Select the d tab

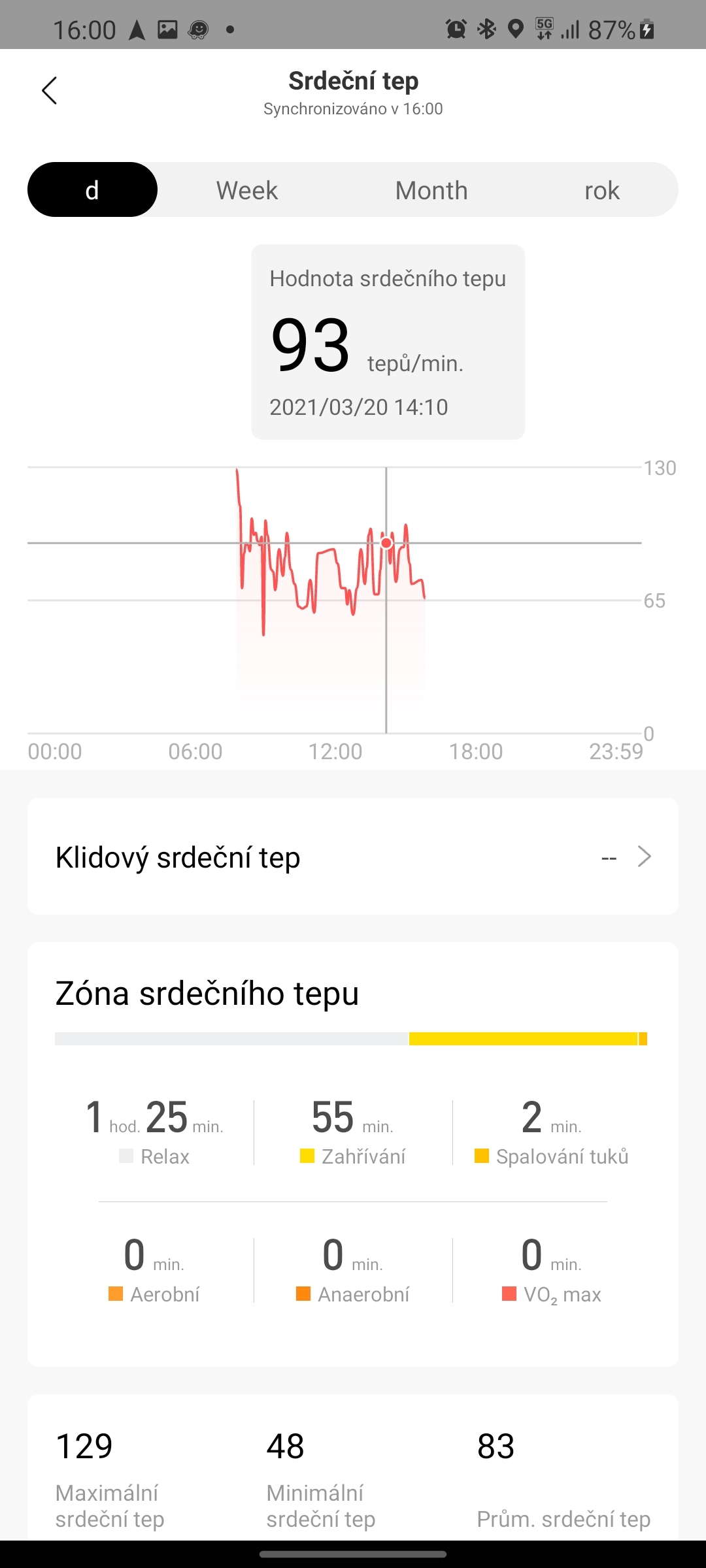click(92, 189)
